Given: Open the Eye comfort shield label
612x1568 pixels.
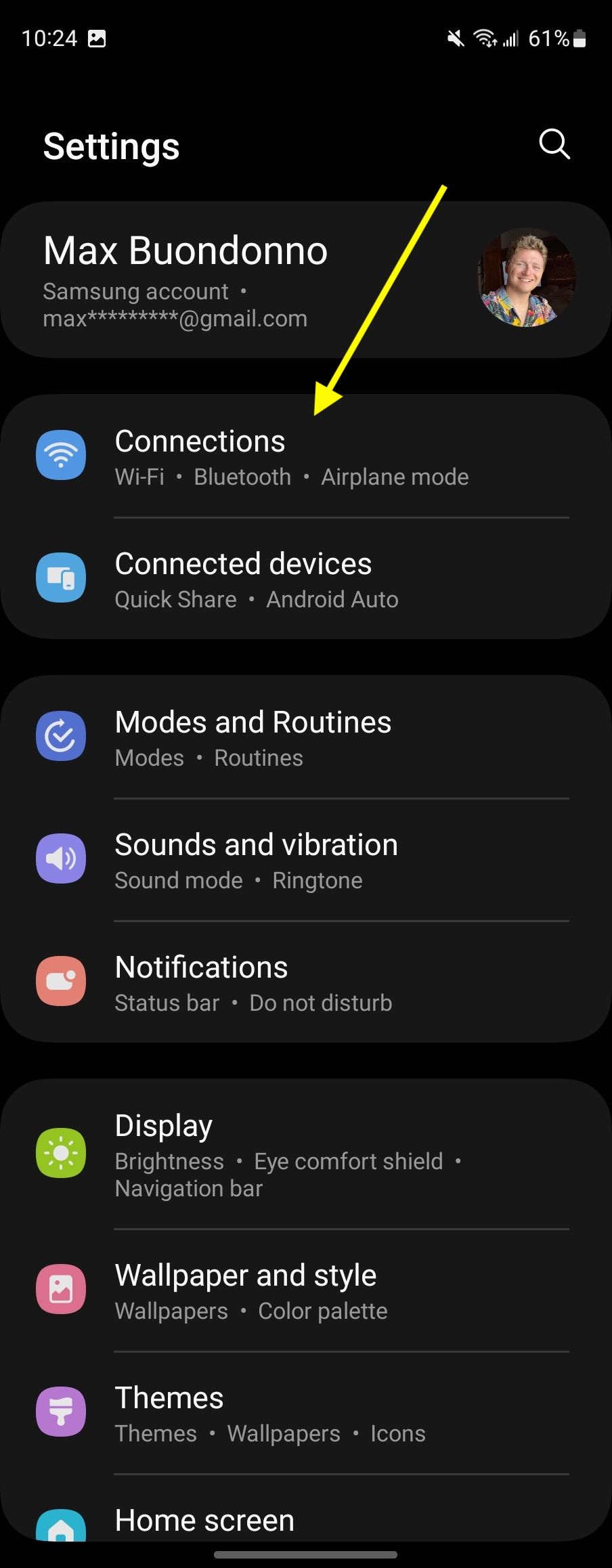Looking at the screenshot, I should point(347,1160).
